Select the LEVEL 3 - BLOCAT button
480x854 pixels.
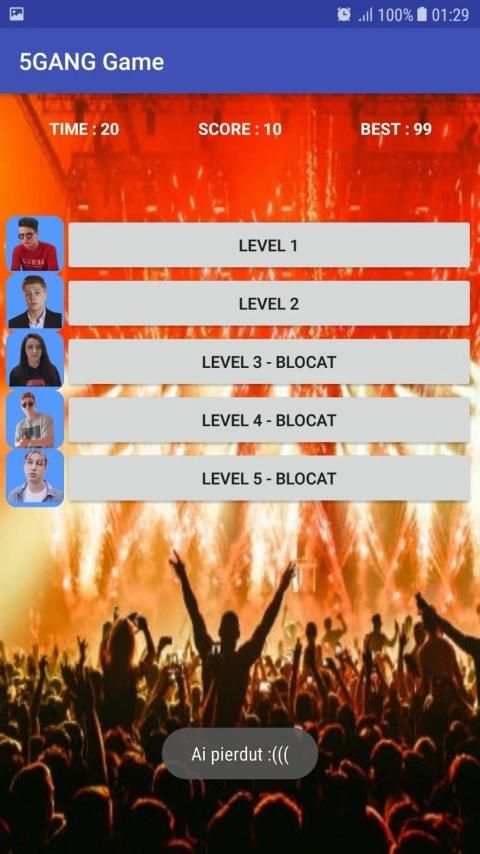pos(269,362)
